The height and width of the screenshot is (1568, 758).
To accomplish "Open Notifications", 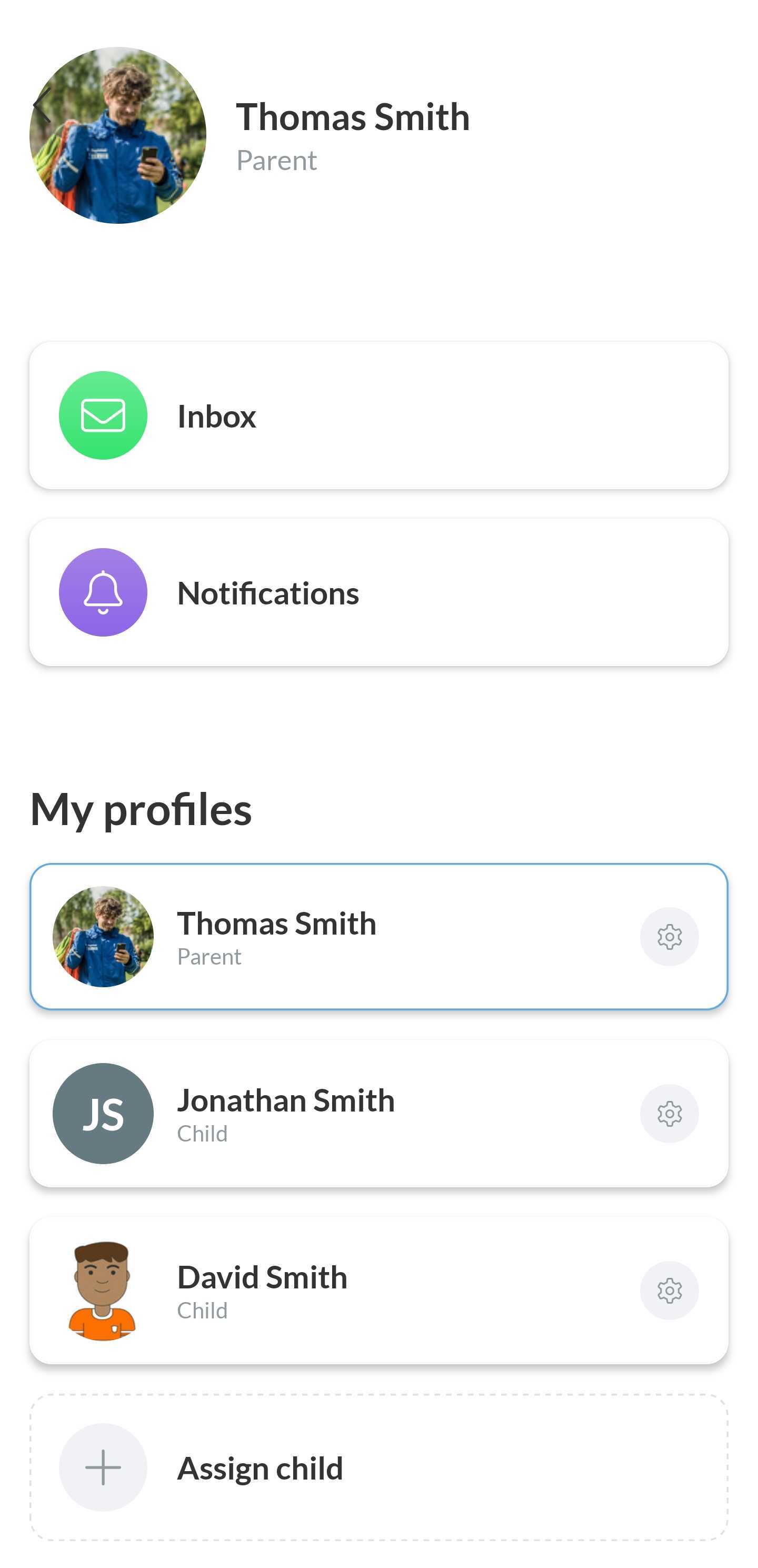I will [378, 592].
